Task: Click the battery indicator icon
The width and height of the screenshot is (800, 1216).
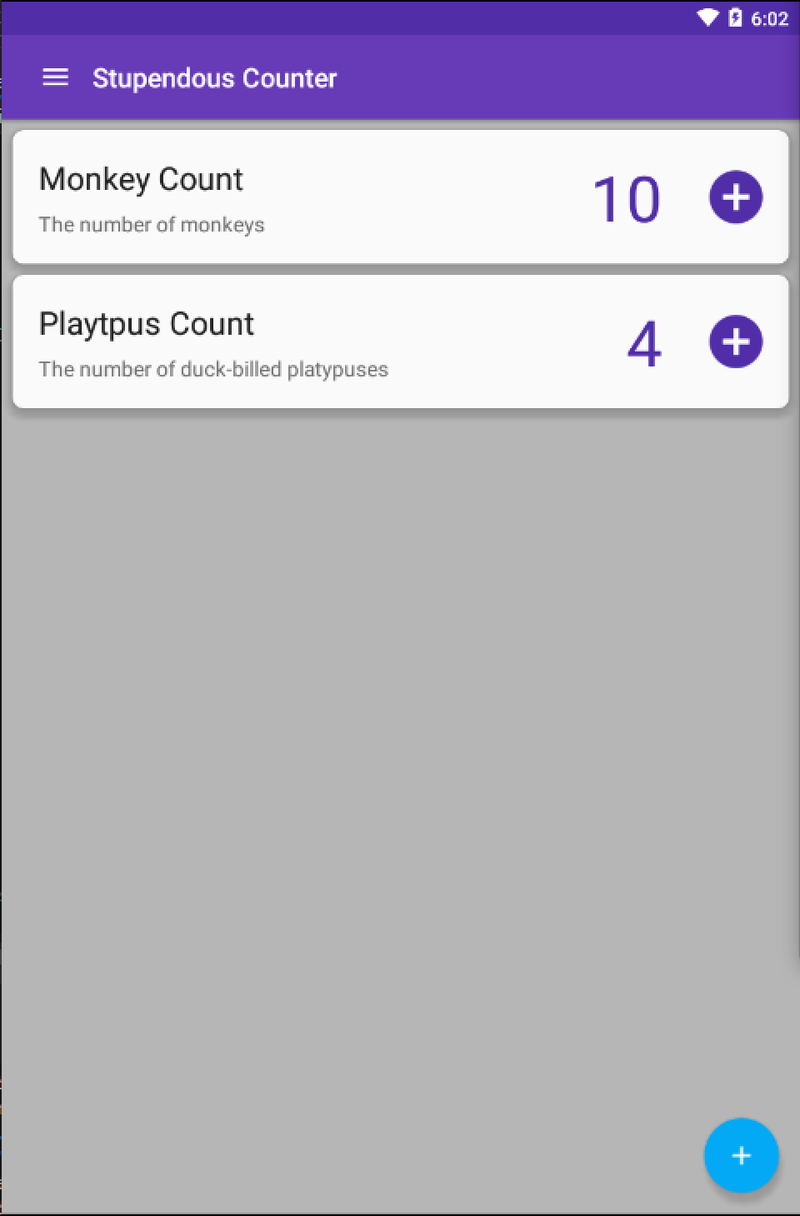Action: (x=736, y=17)
